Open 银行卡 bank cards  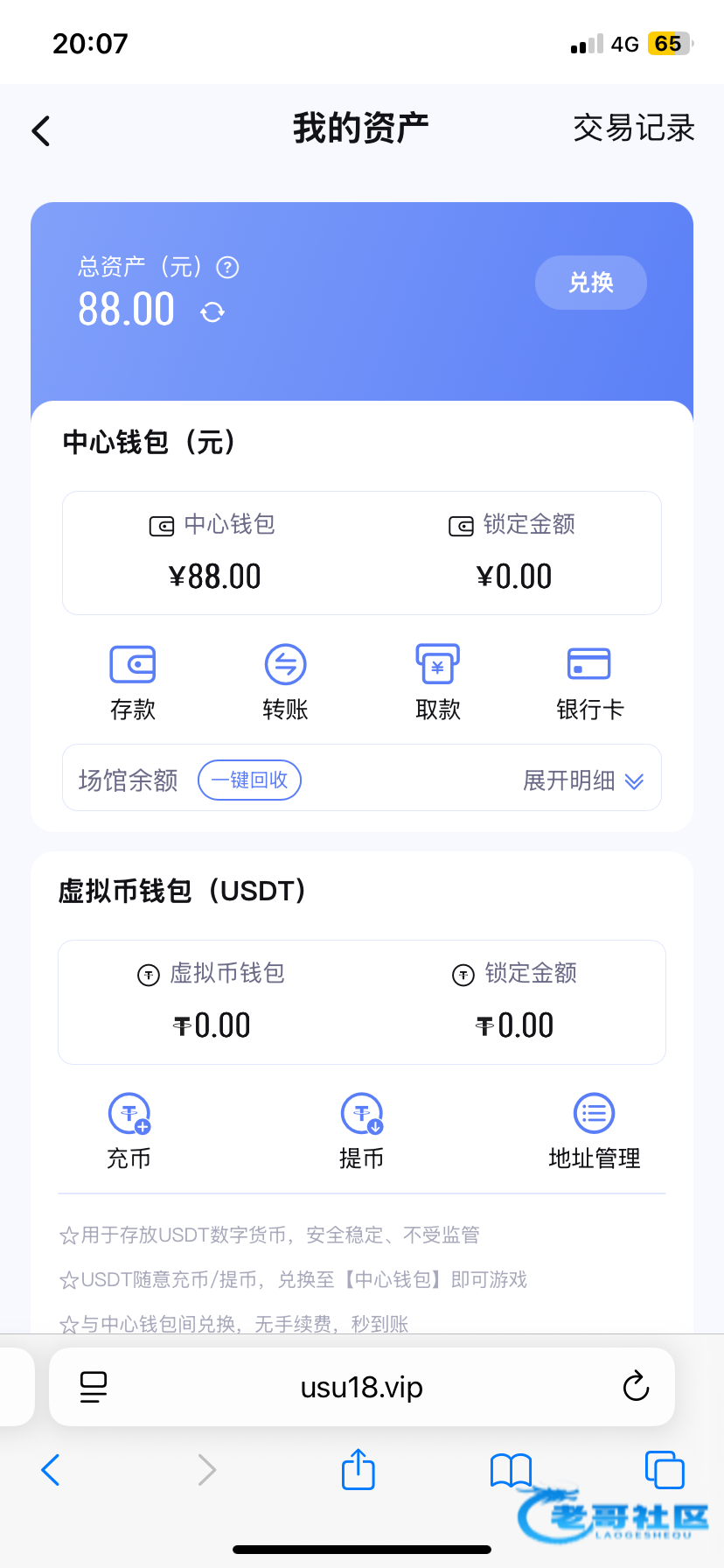pos(589,682)
